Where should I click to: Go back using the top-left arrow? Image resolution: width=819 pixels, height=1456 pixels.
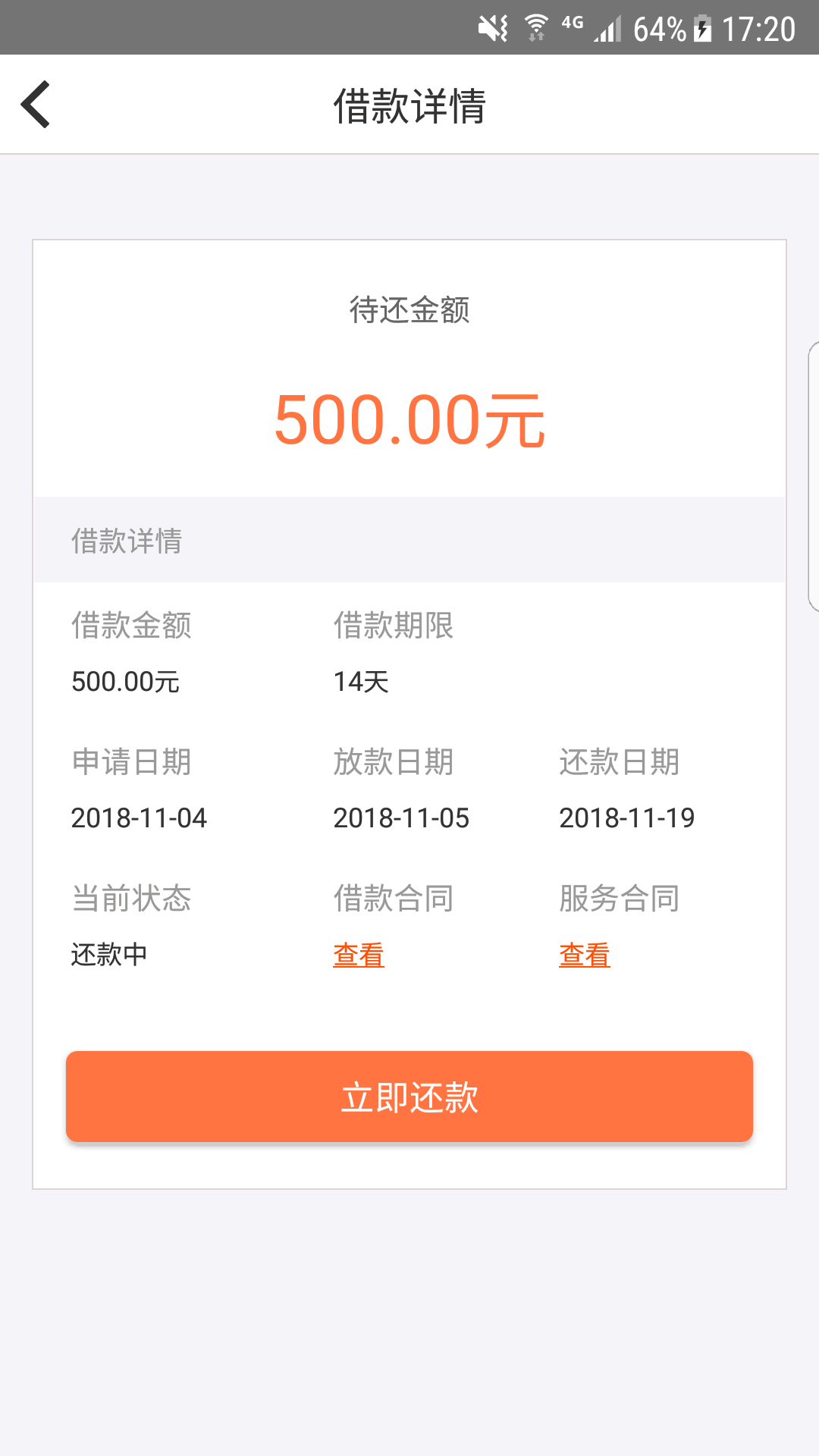(36, 105)
